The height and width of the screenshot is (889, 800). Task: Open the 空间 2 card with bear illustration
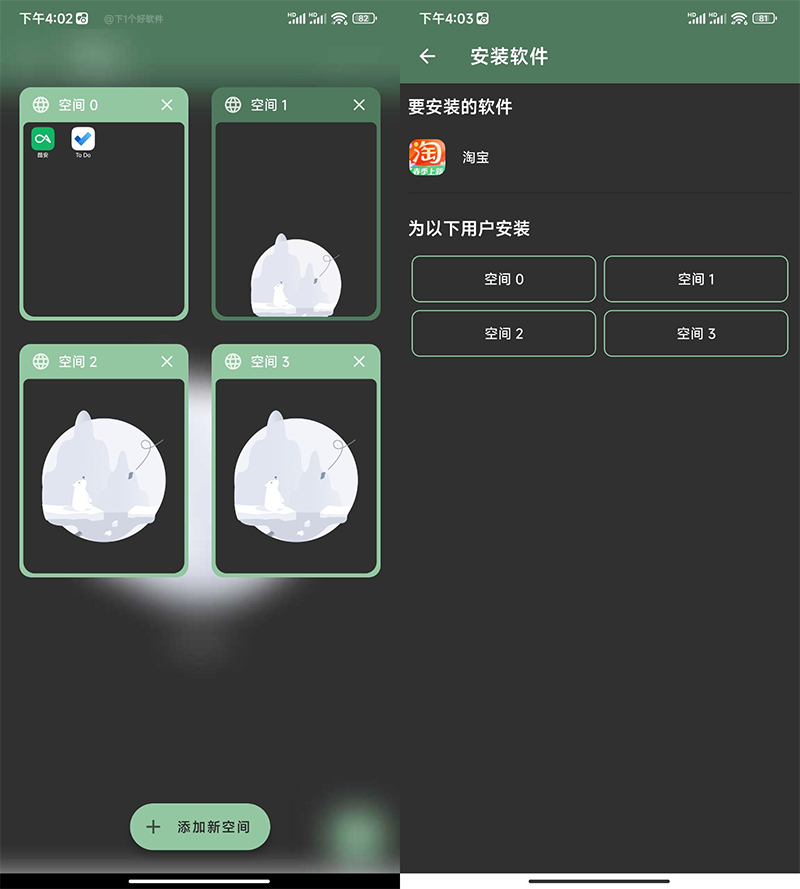(104, 475)
